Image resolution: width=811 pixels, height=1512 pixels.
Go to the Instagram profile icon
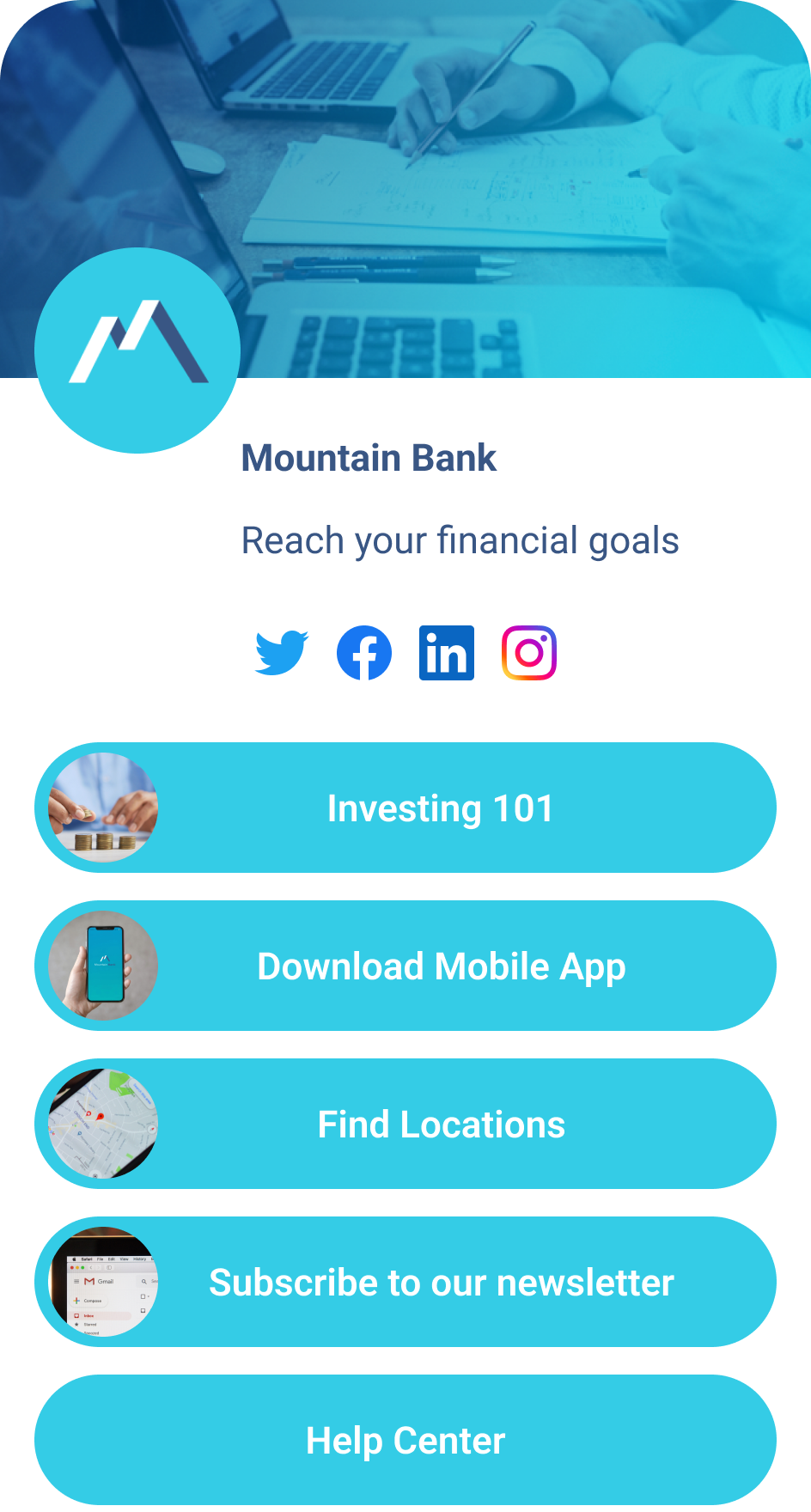[529, 653]
